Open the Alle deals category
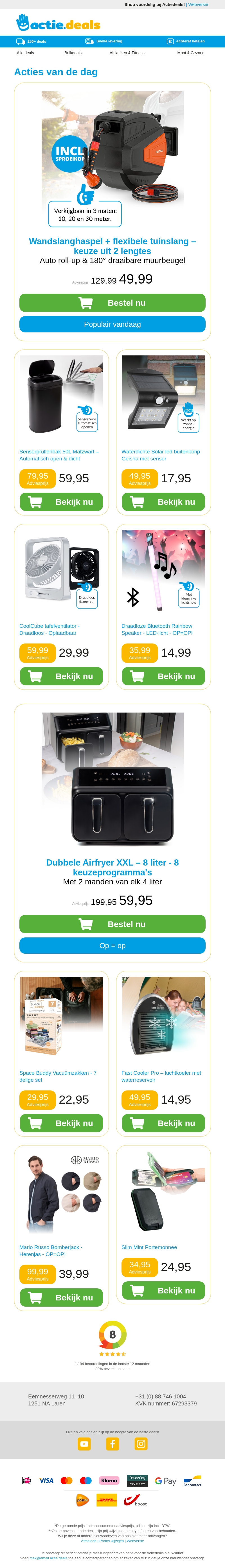 [x=25, y=53]
